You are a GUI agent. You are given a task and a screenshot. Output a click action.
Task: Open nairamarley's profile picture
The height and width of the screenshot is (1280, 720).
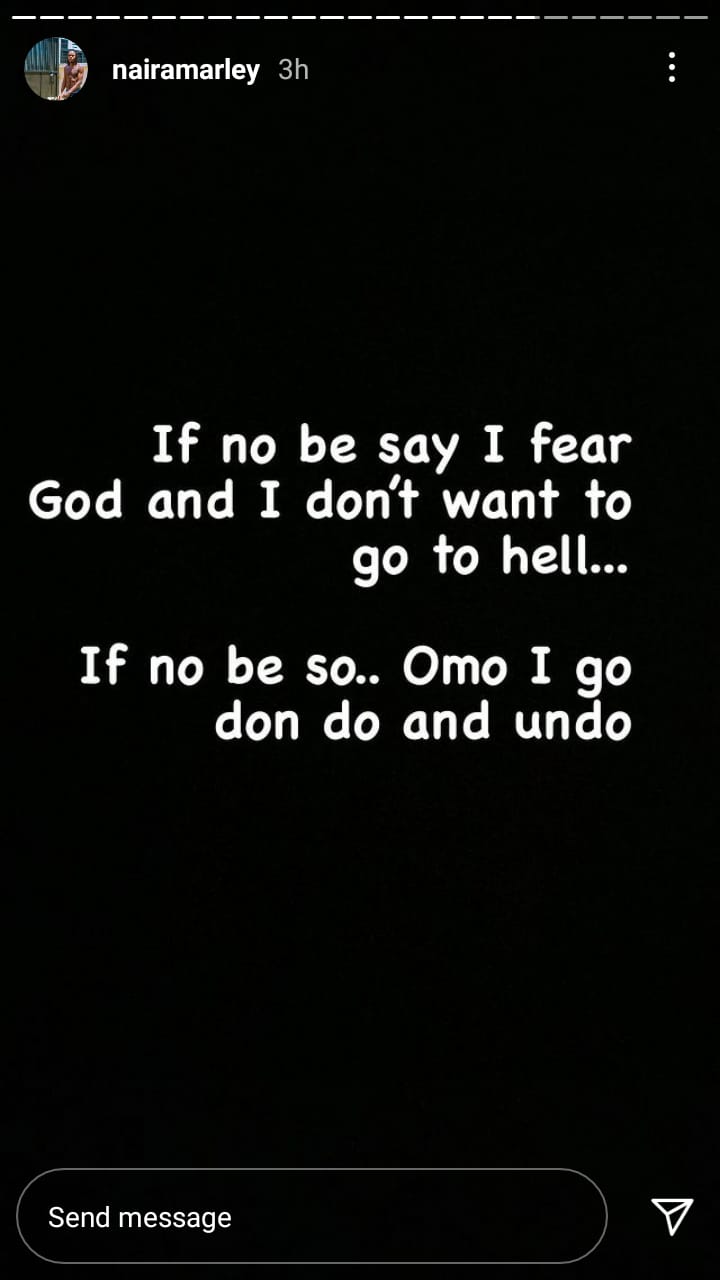(56, 69)
